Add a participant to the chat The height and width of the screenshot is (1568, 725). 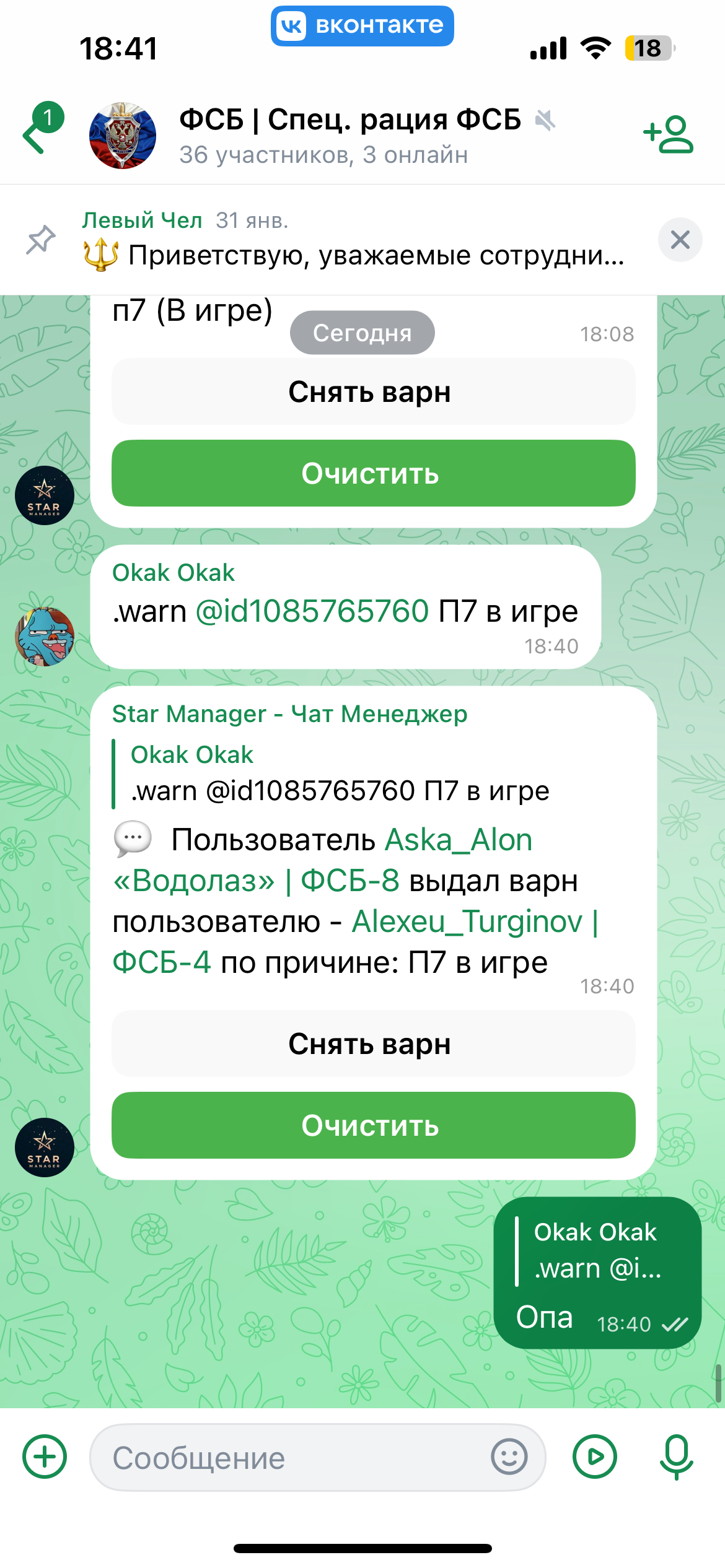pos(669,134)
